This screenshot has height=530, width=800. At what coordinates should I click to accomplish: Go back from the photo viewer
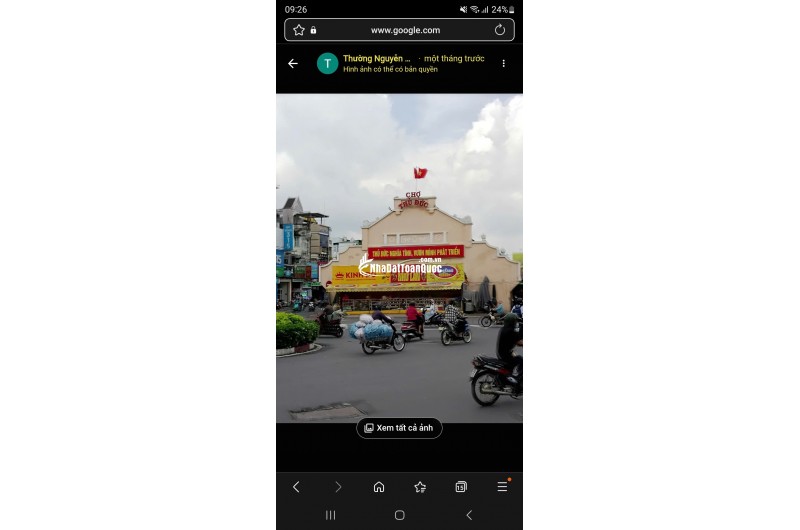293,63
